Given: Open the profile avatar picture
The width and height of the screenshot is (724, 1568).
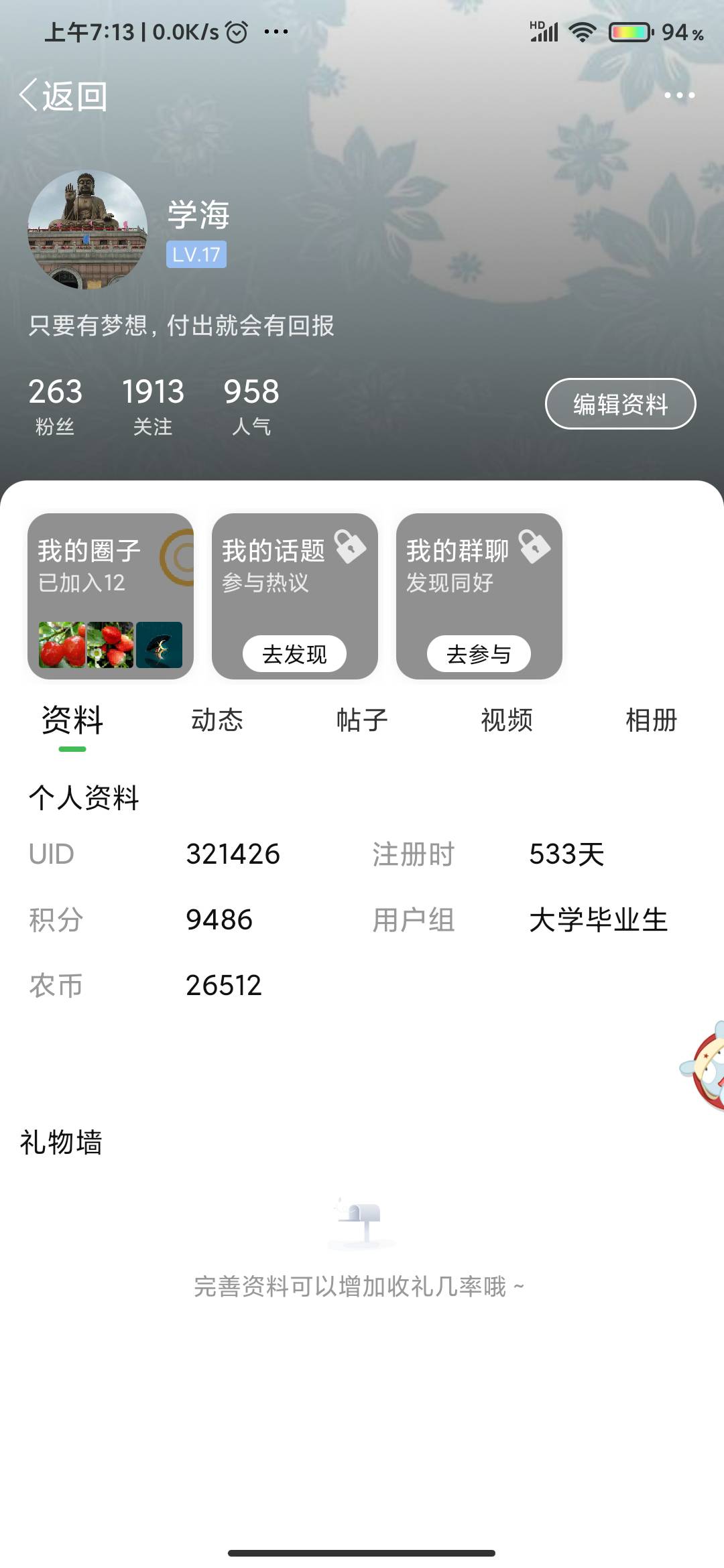Looking at the screenshot, I should click(x=87, y=230).
